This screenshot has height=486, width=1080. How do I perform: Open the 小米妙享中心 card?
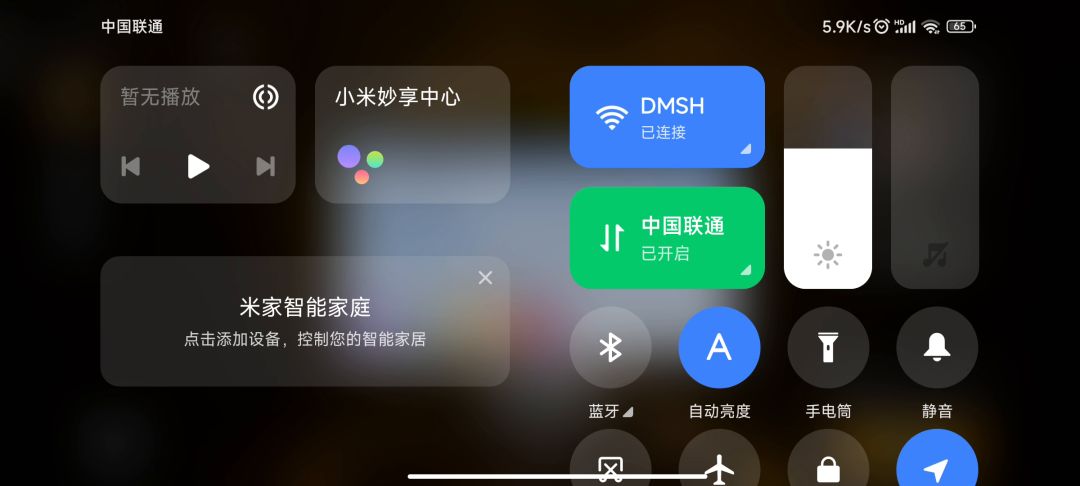[412, 134]
